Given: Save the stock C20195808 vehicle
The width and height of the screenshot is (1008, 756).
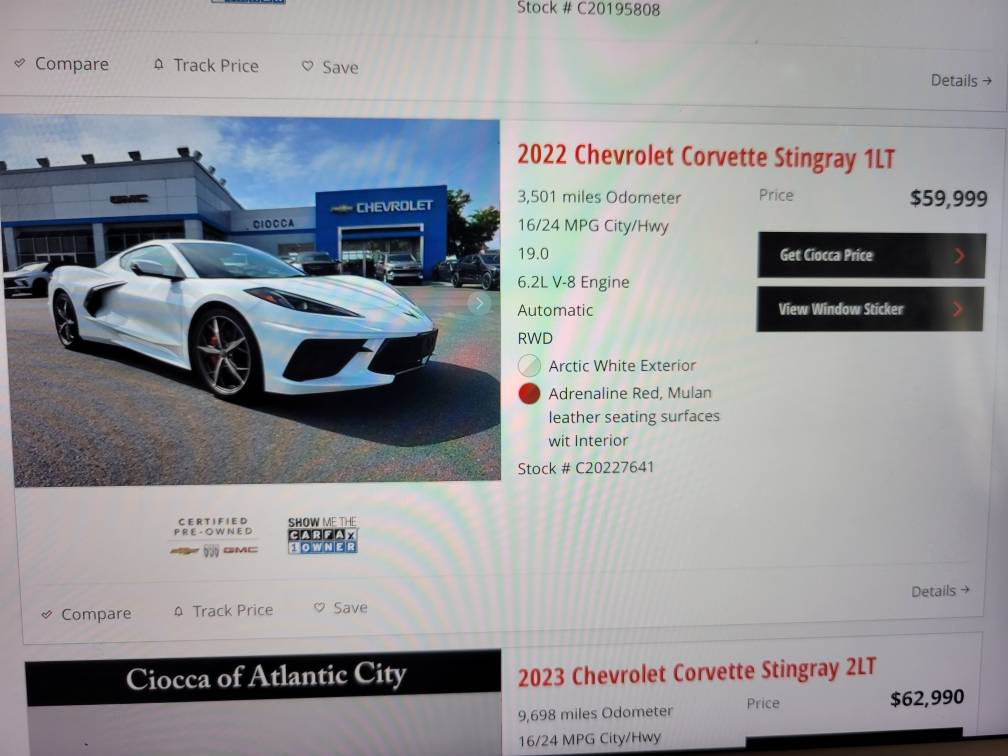Looking at the screenshot, I should 330,67.
